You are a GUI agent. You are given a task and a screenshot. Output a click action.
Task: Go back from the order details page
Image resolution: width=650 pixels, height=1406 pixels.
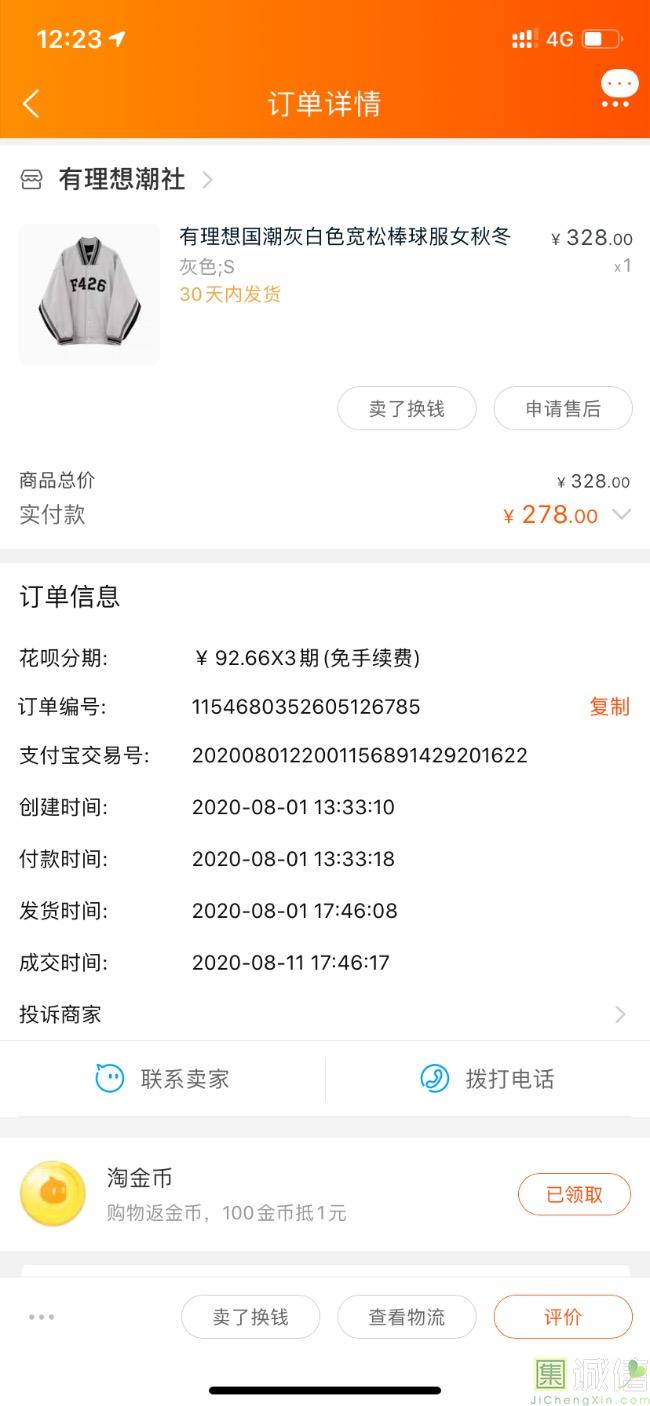[x=31, y=104]
